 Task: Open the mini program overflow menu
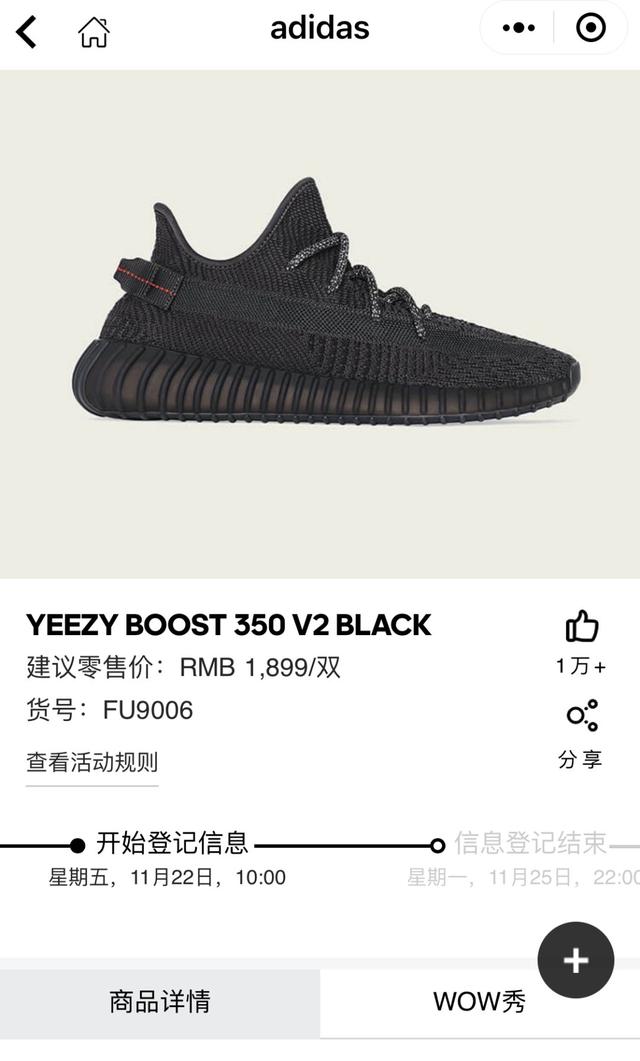[518, 29]
